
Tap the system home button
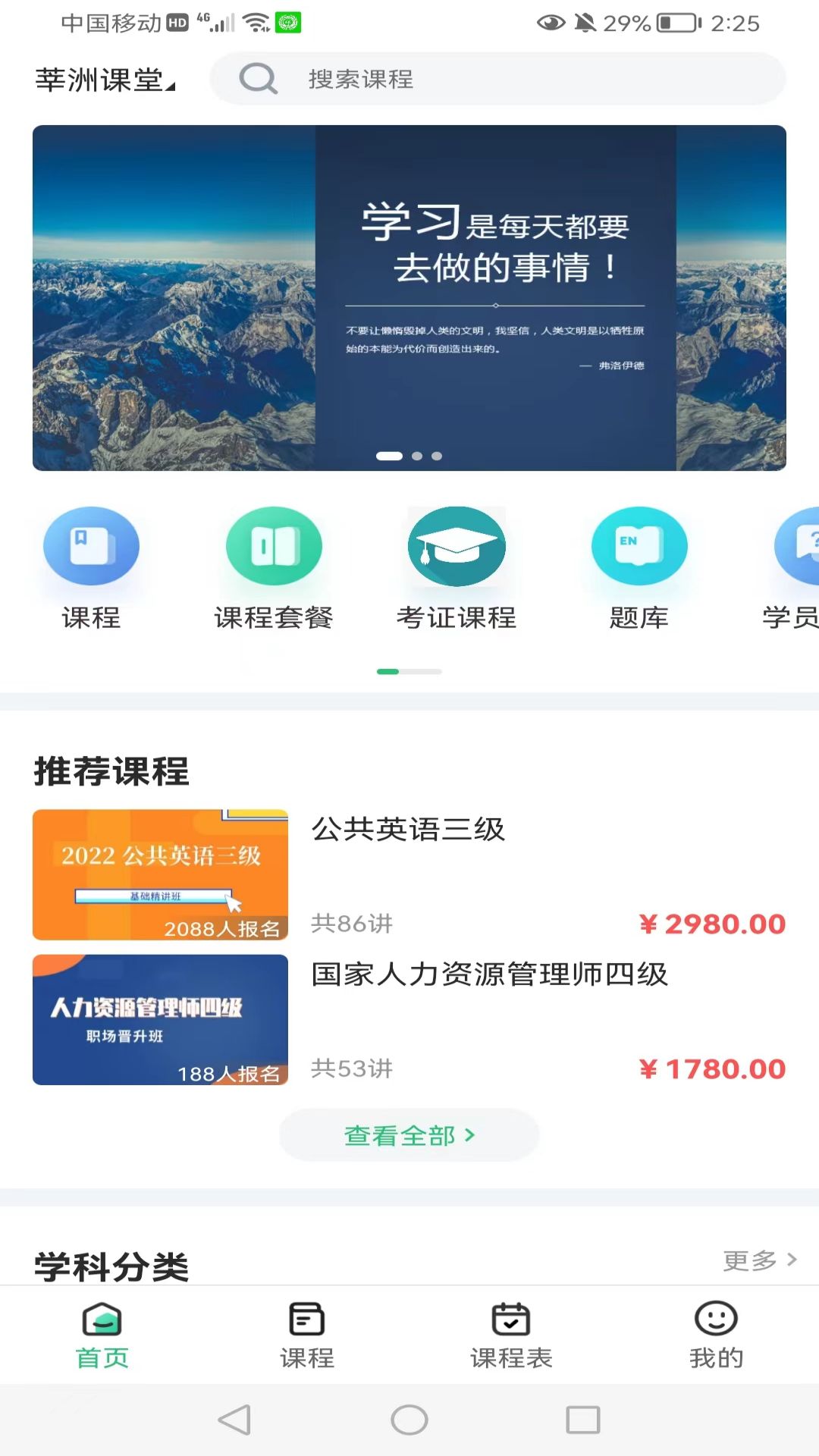pyautogui.click(x=409, y=1420)
